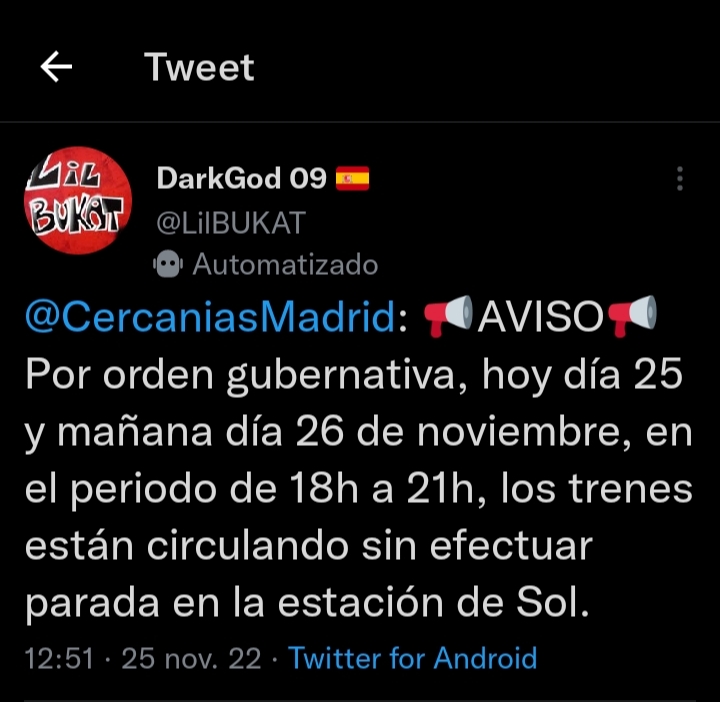Open the tweet's three-dot overflow menu
This screenshot has width=720, height=702.
pos(680,179)
